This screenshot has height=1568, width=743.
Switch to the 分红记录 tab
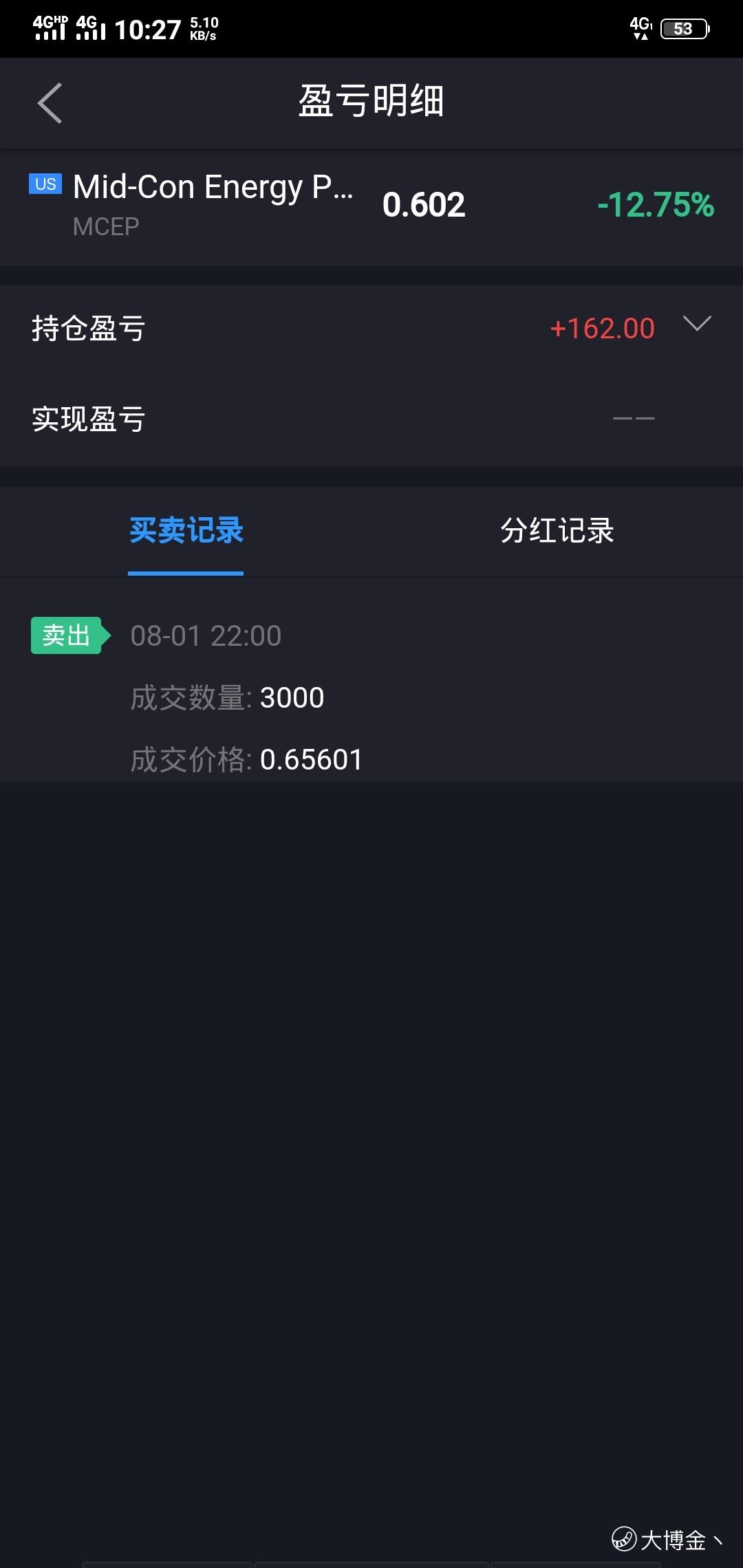point(557,531)
